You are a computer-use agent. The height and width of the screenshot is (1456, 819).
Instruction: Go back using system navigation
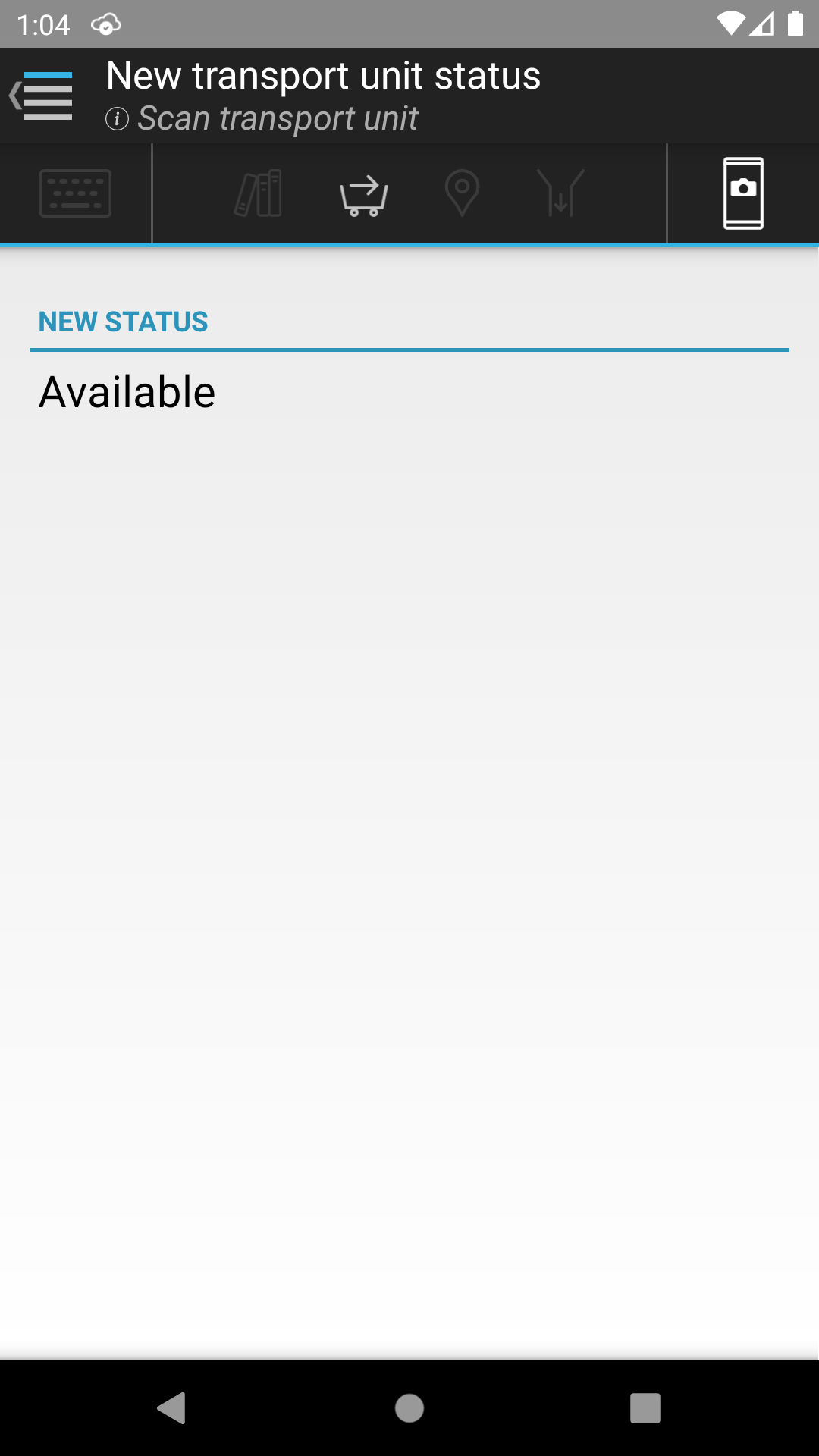172,1408
